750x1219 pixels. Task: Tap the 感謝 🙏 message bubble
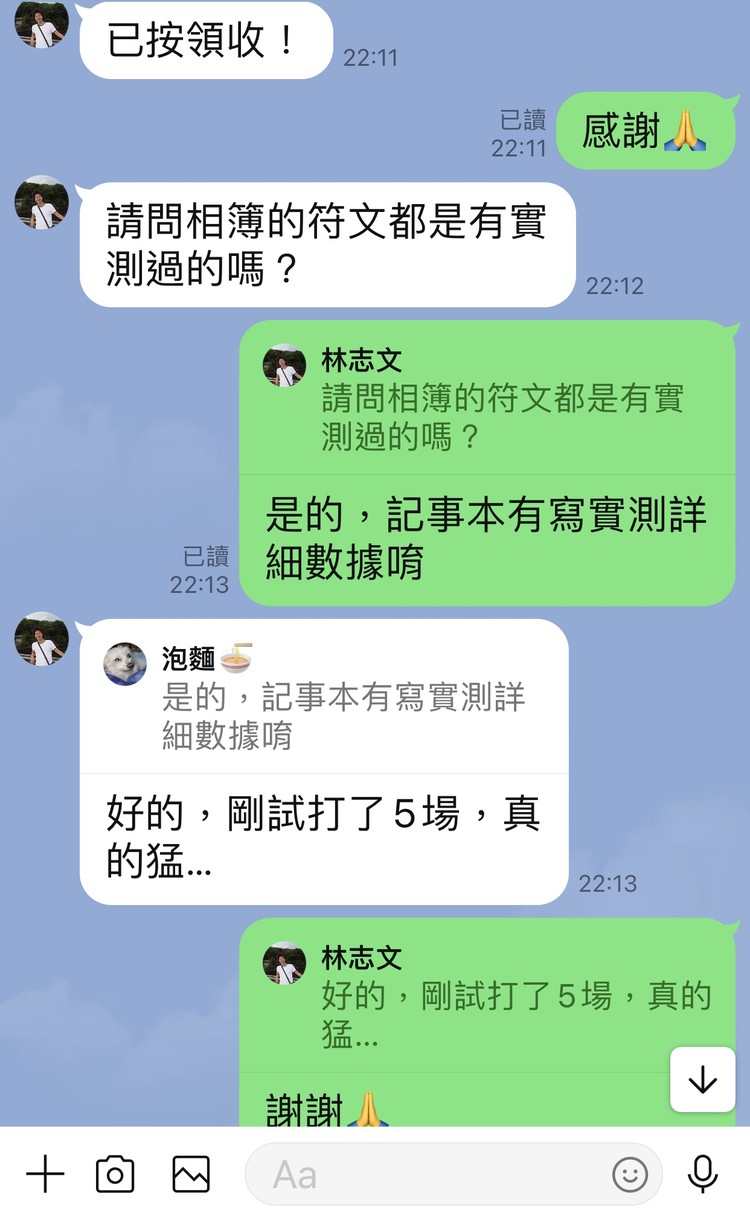(645, 131)
